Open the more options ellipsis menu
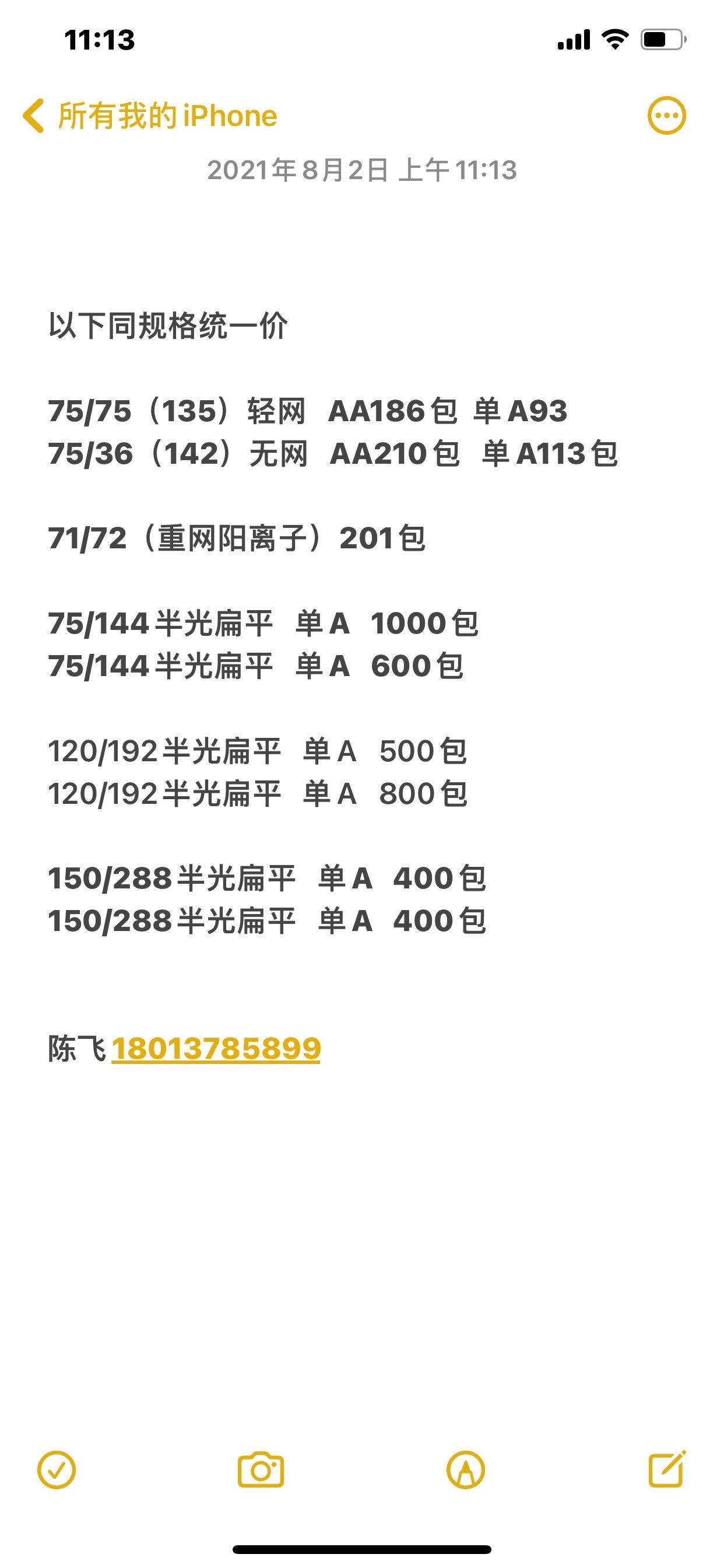This screenshot has height=1568, width=724. [x=666, y=116]
